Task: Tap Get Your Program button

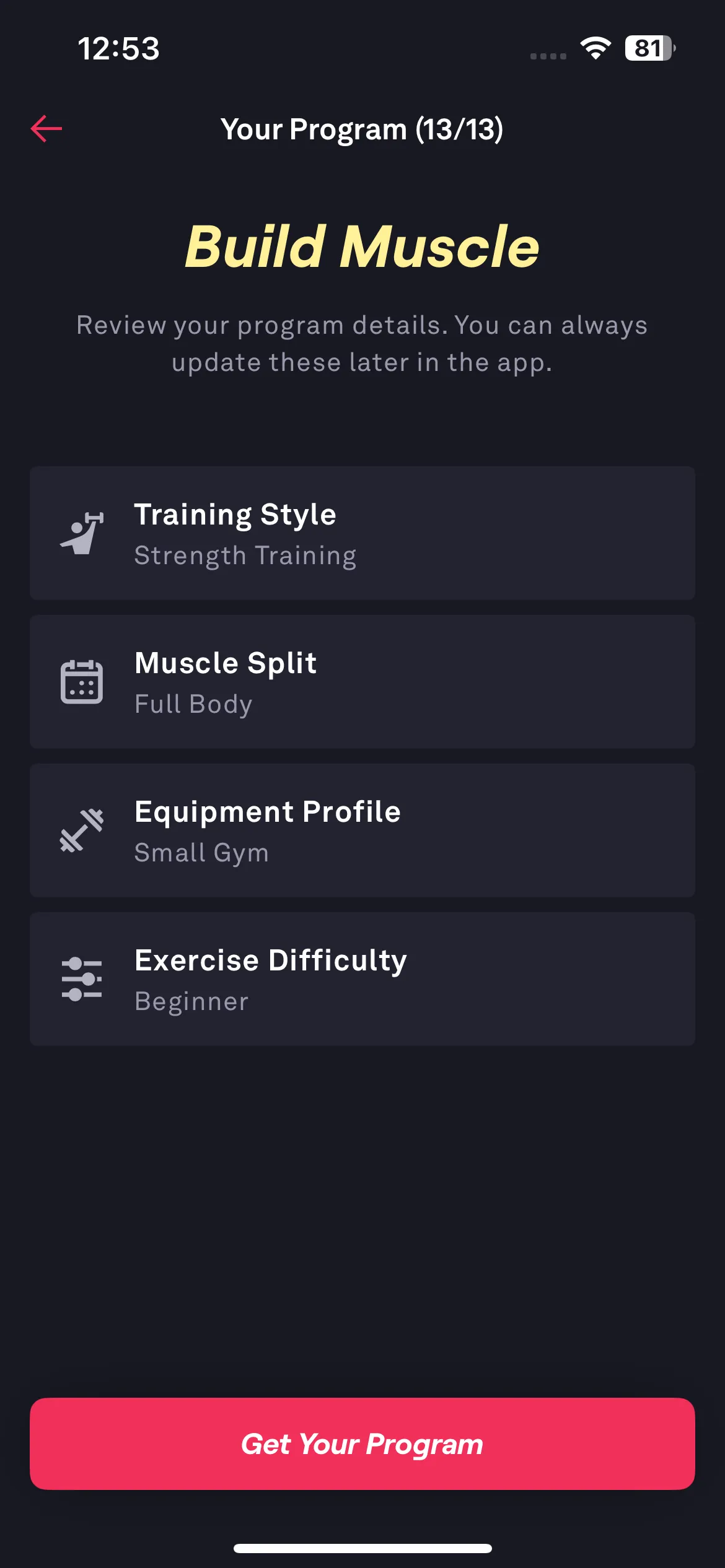Action: 362,1444
